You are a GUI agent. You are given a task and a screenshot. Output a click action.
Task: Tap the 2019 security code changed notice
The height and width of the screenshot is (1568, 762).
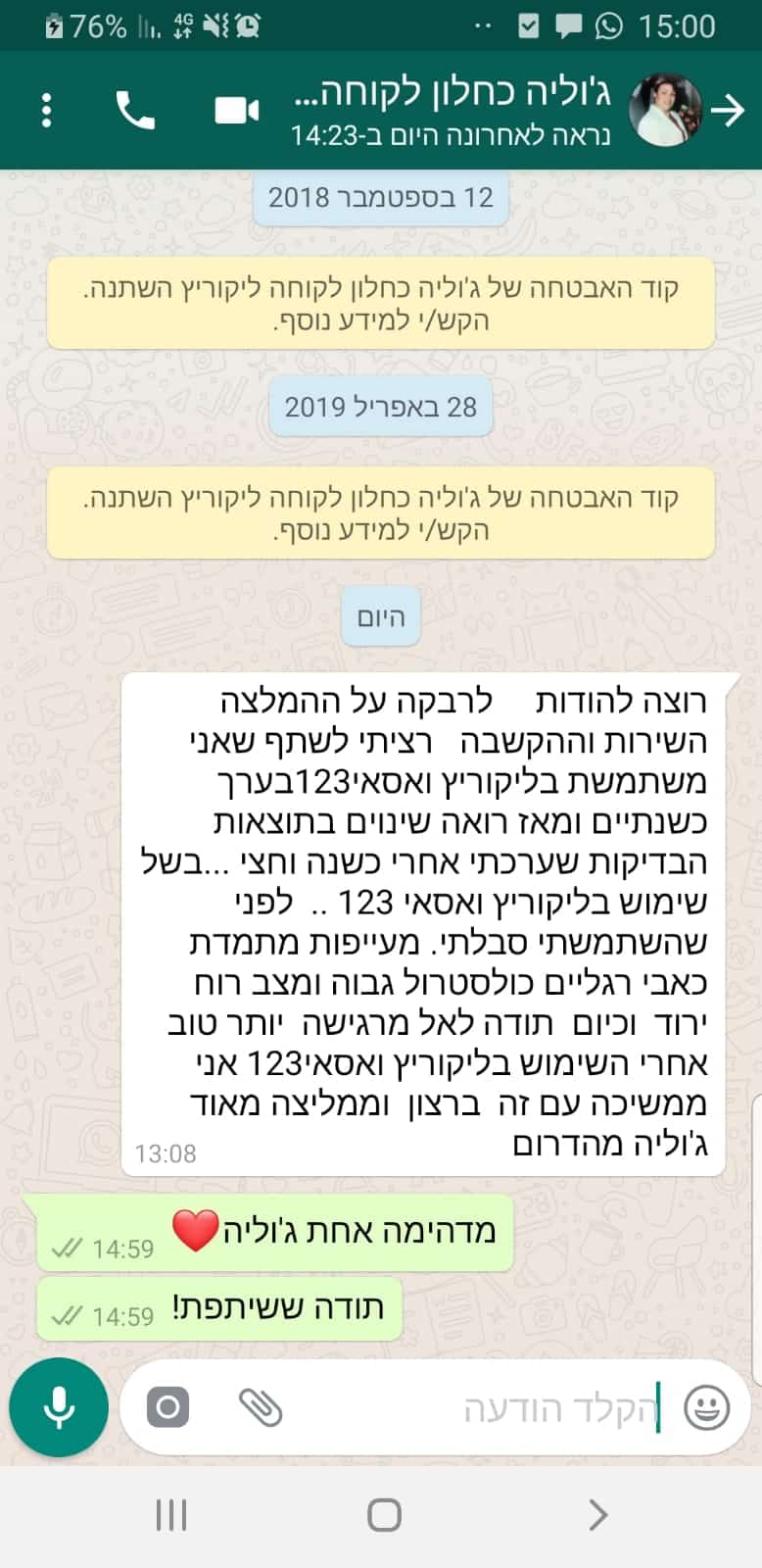point(380,514)
